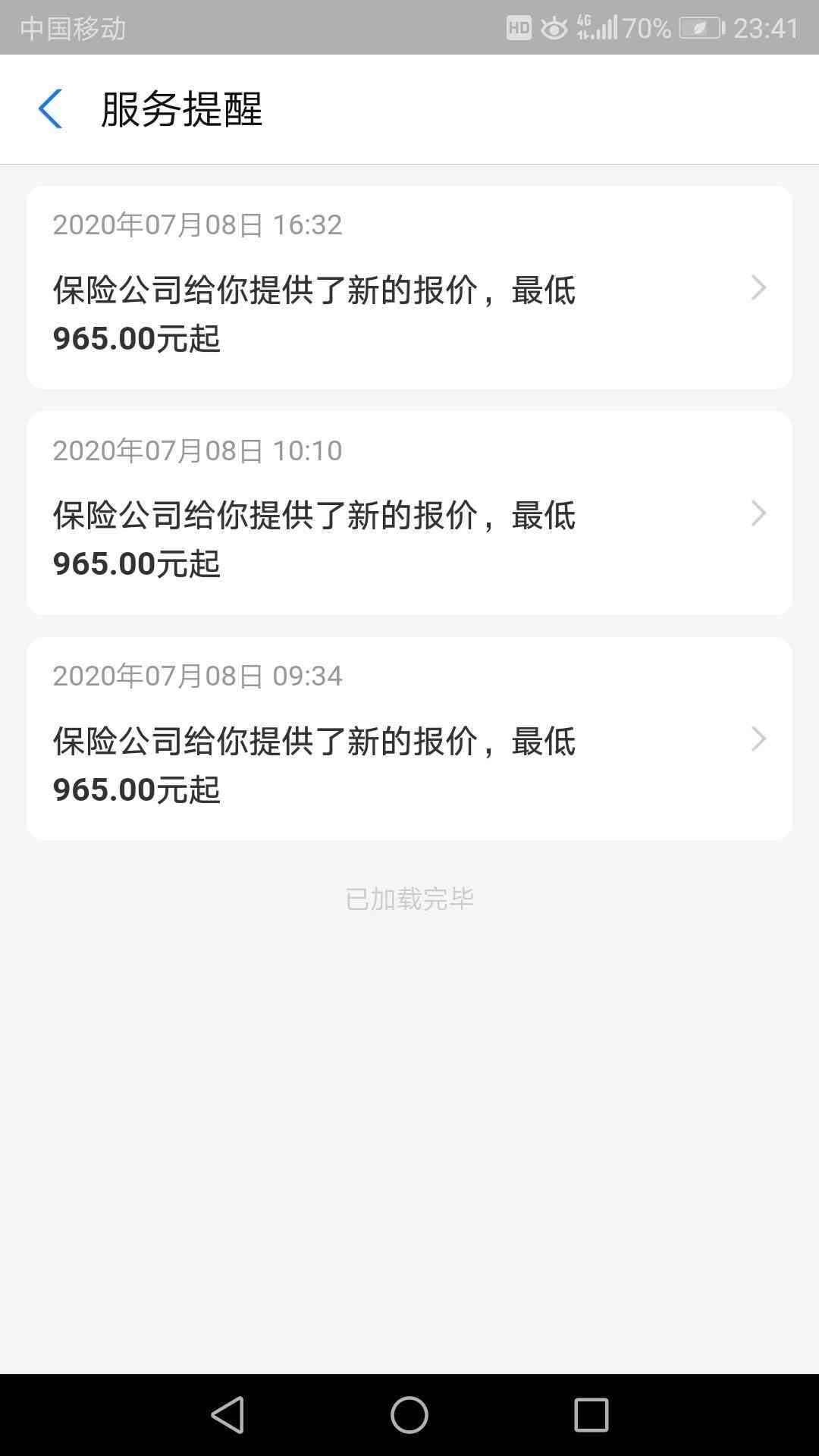The width and height of the screenshot is (819, 1456).
Task: Open the 10:10 message dated 2020年07月08日
Action: [409, 514]
